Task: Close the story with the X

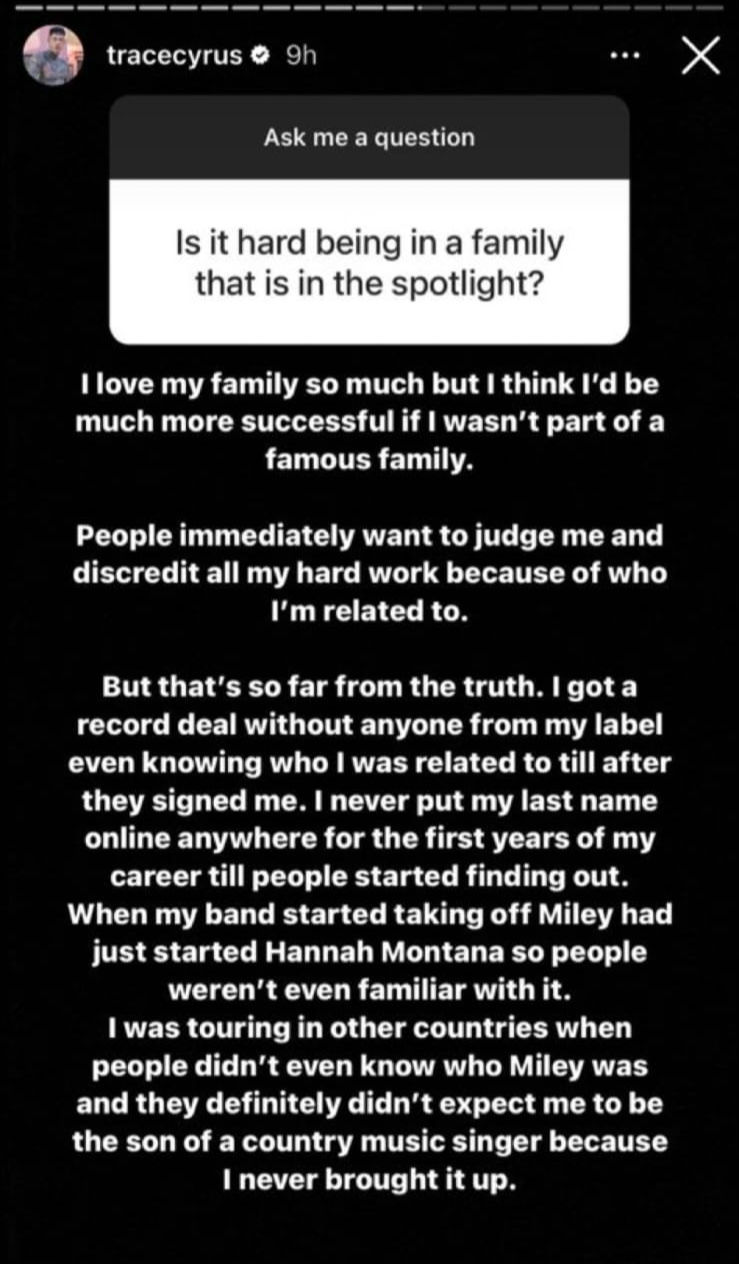Action: (x=699, y=56)
